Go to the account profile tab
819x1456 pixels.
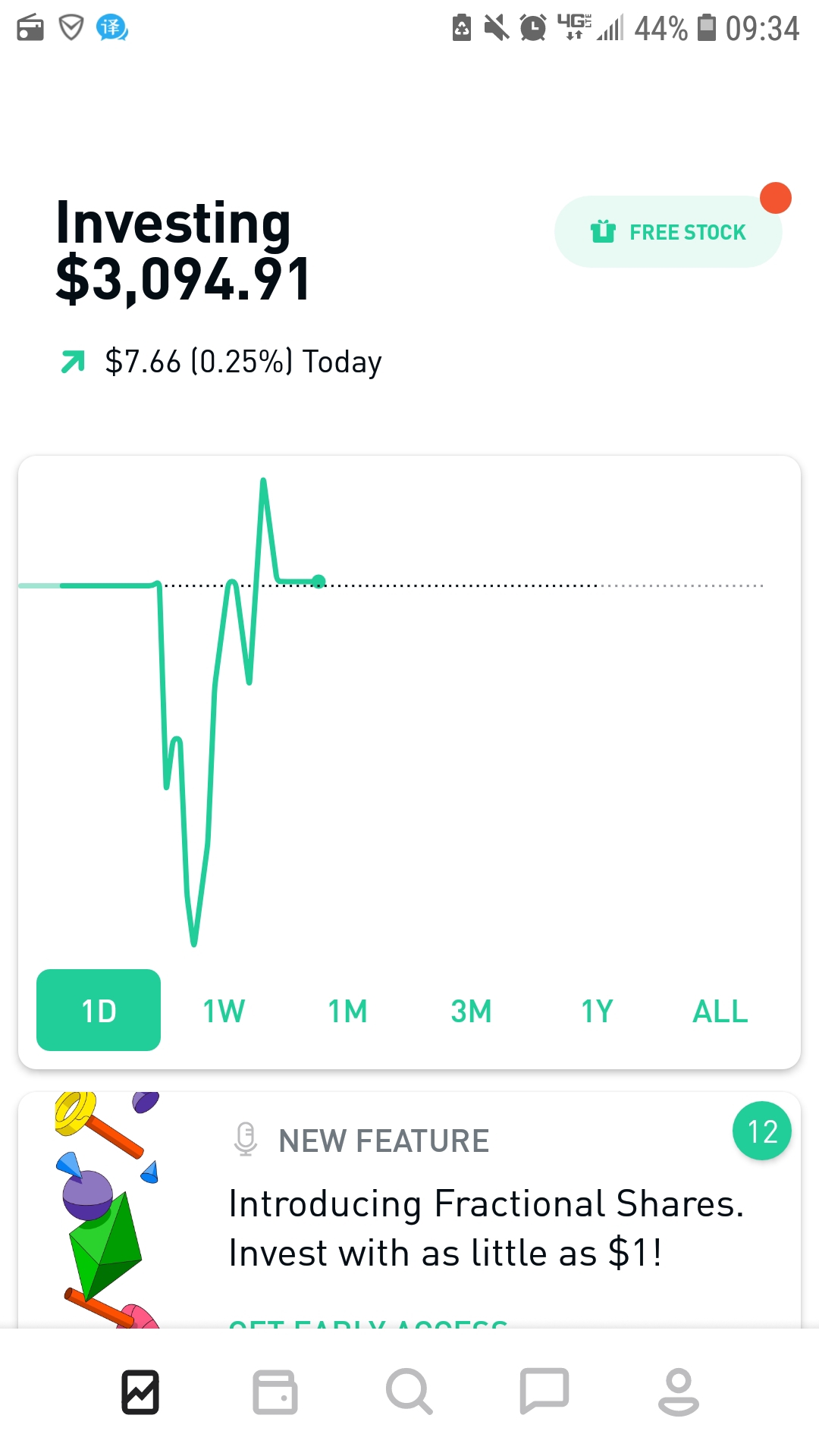pyautogui.click(x=678, y=1392)
